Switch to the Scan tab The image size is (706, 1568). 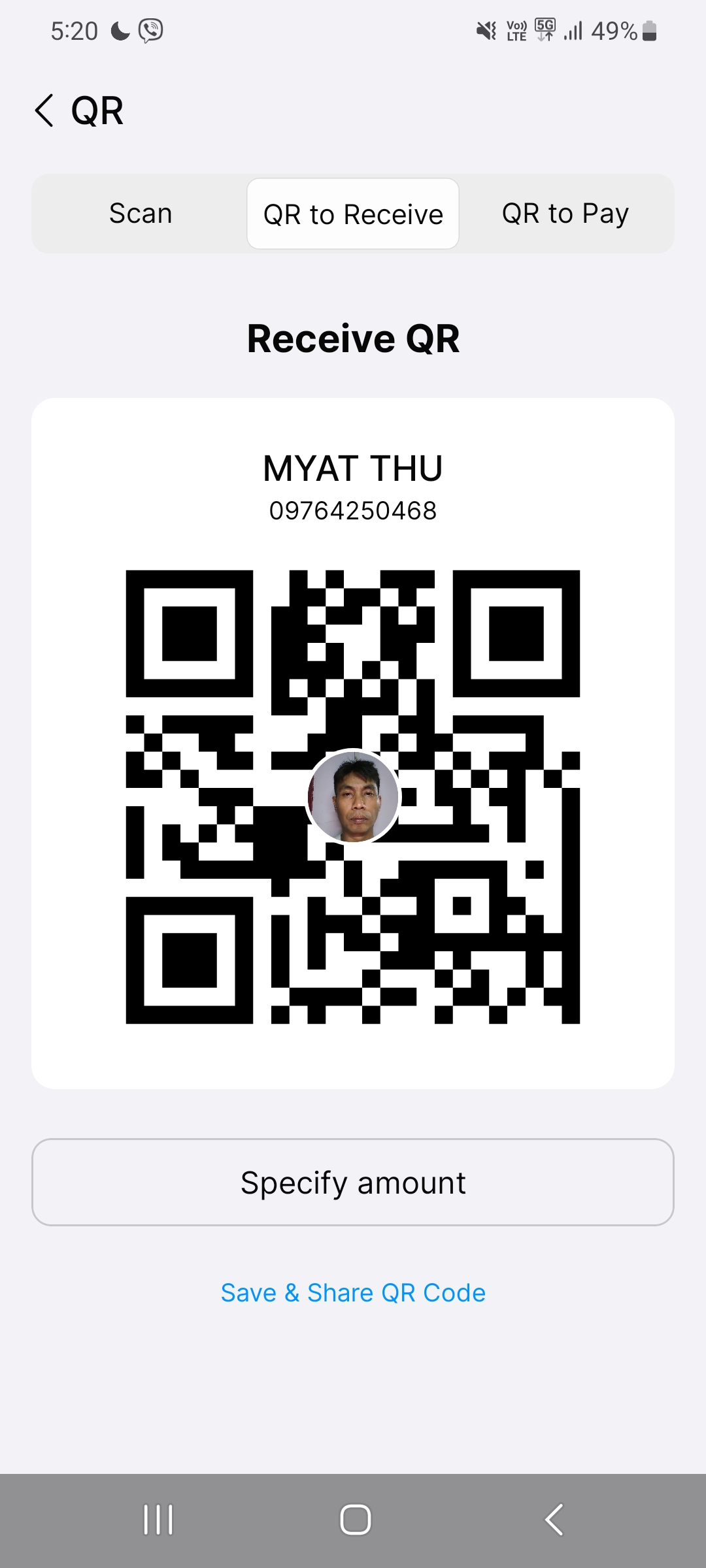(x=141, y=214)
